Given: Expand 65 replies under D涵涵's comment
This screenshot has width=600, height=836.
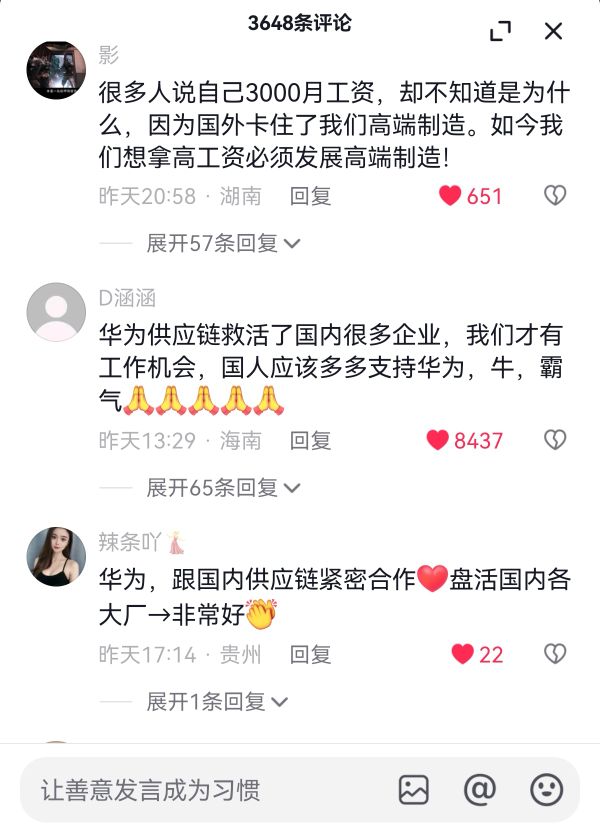Looking at the screenshot, I should [x=223, y=488].
